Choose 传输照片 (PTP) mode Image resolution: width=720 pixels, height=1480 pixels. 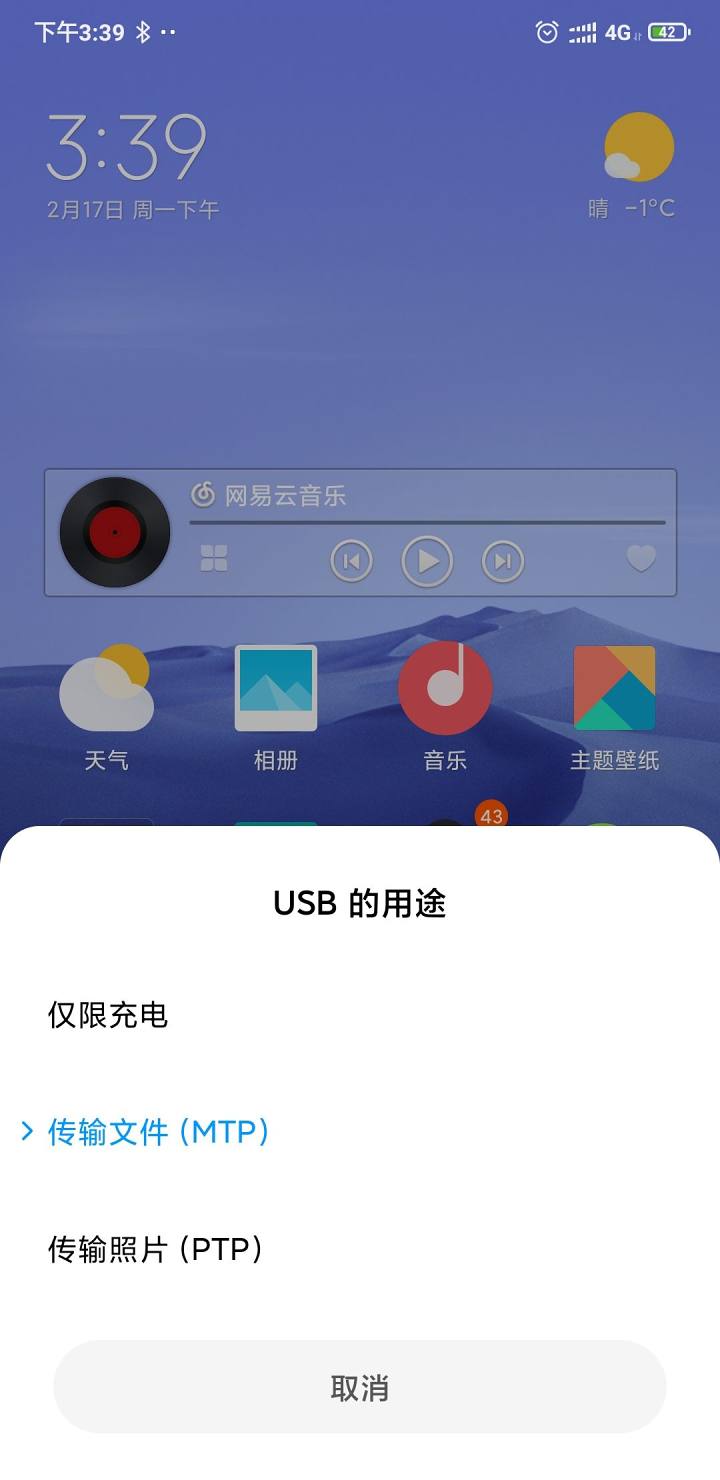pos(157,1250)
